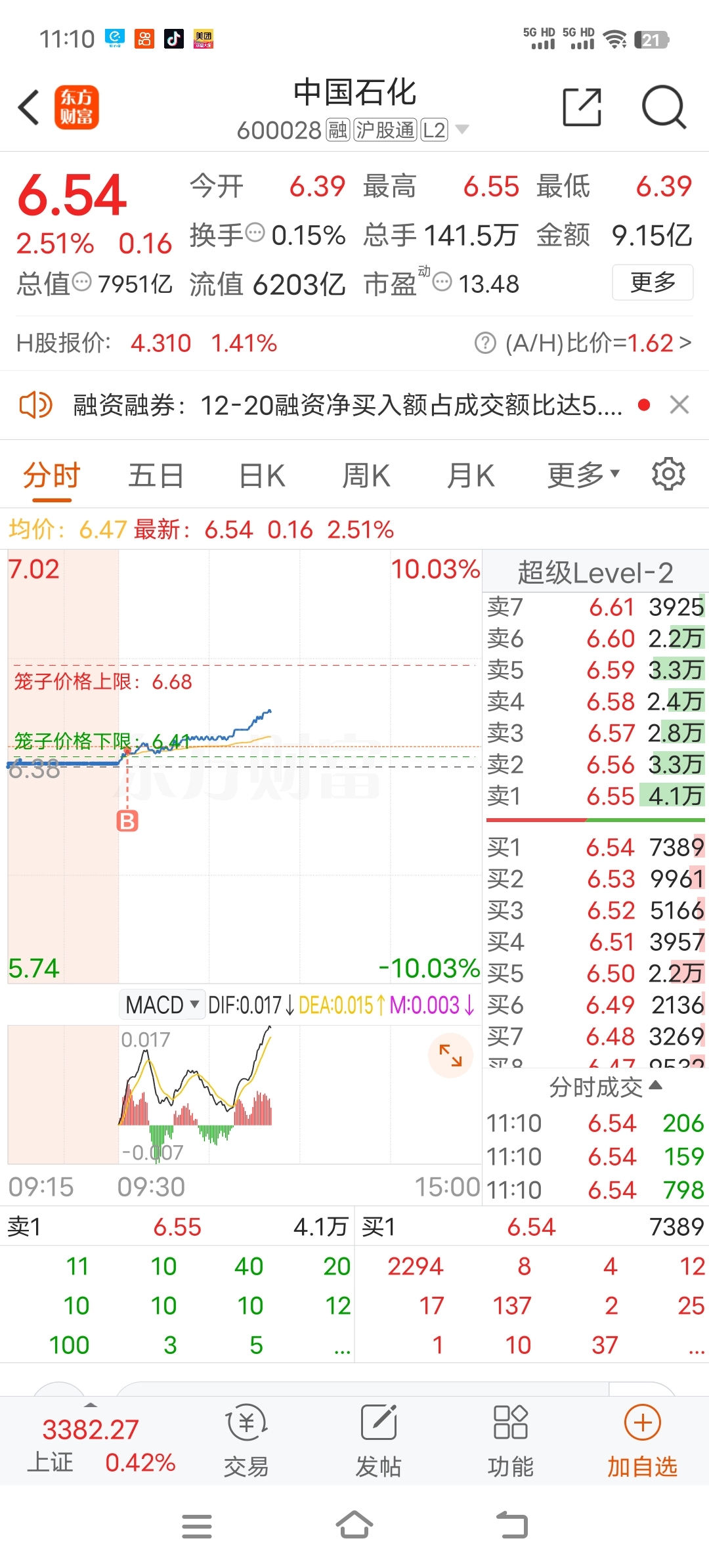Viewport: 709px width, 1568px height.
Task: Share this stock page
Action: 582,107
